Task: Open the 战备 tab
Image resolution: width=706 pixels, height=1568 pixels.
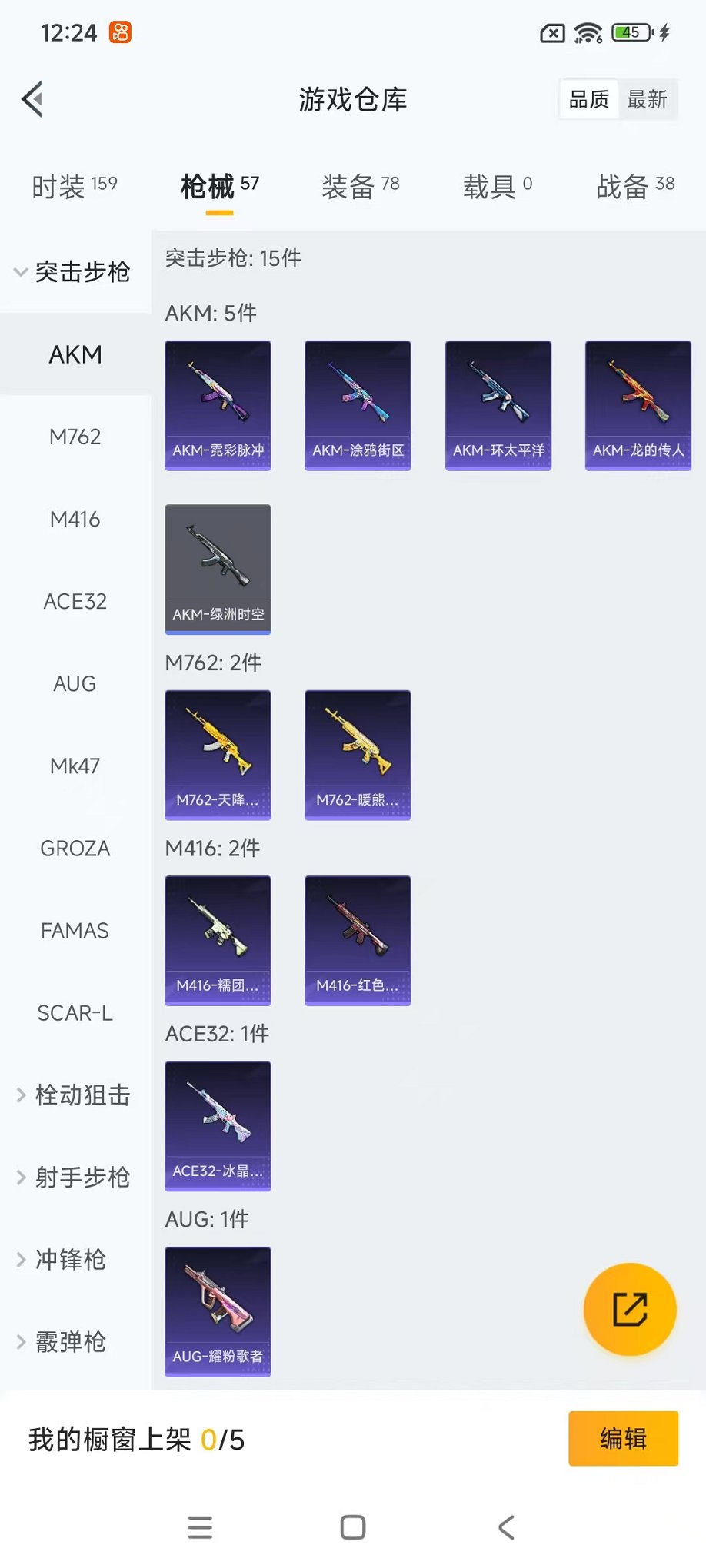Action: pyautogui.click(x=635, y=186)
